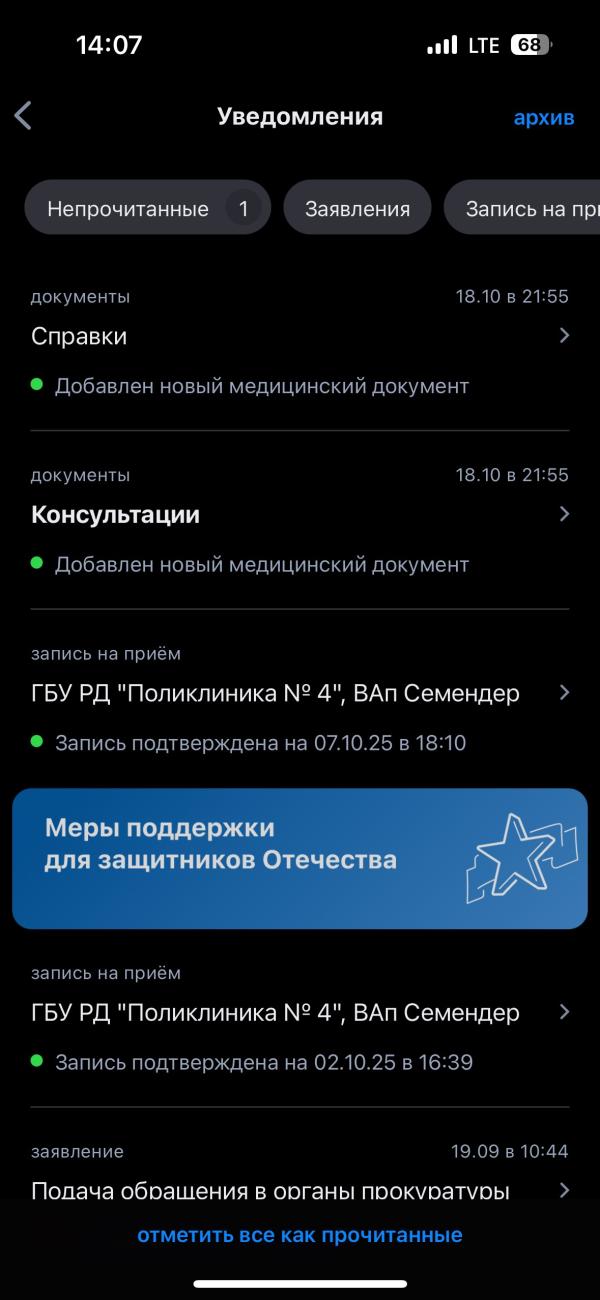Image resolution: width=600 pixels, height=1300 pixels.
Task: Tap отметить все как прочитанные
Action: point(300,1235)
